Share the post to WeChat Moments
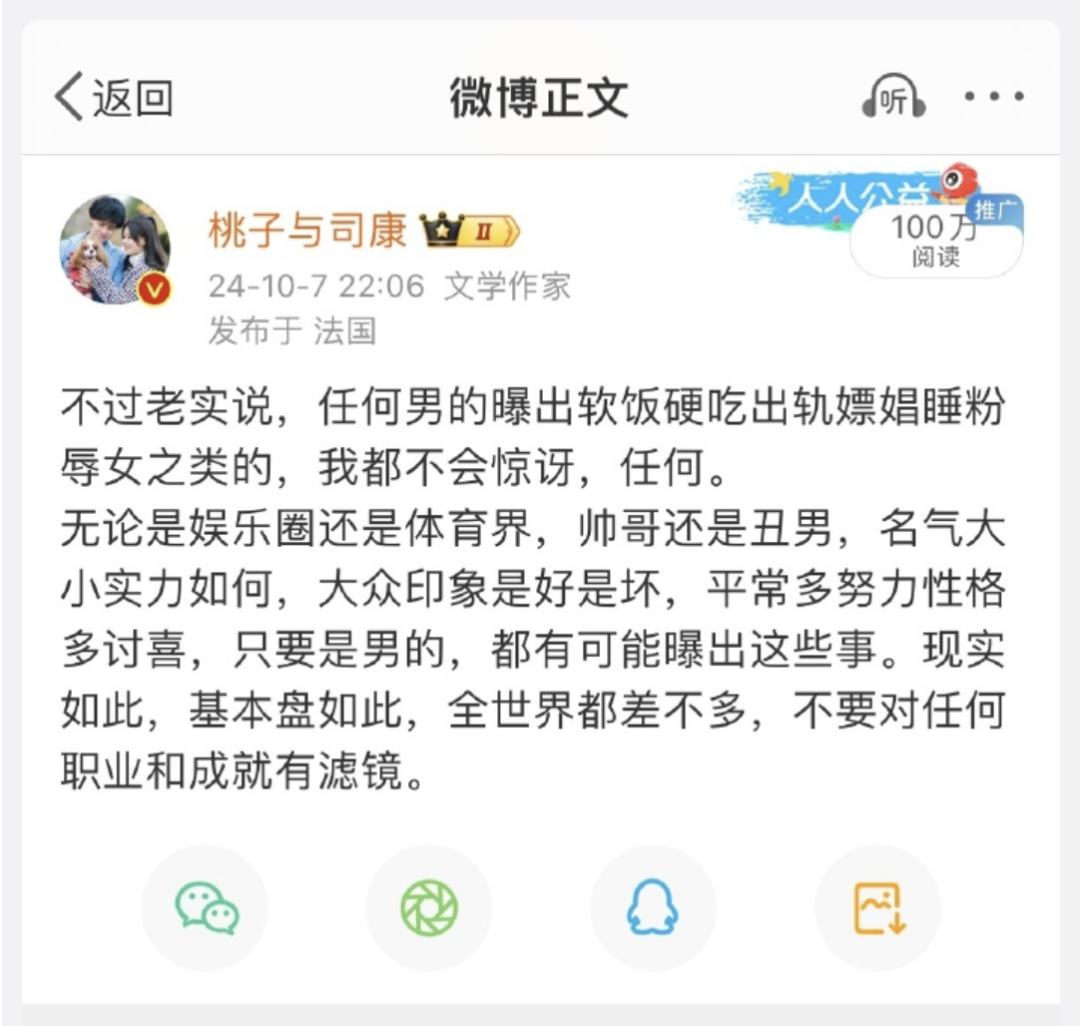Viewport: 1080px width, 1026px height. pyautogui.click(x=429, y=908)
